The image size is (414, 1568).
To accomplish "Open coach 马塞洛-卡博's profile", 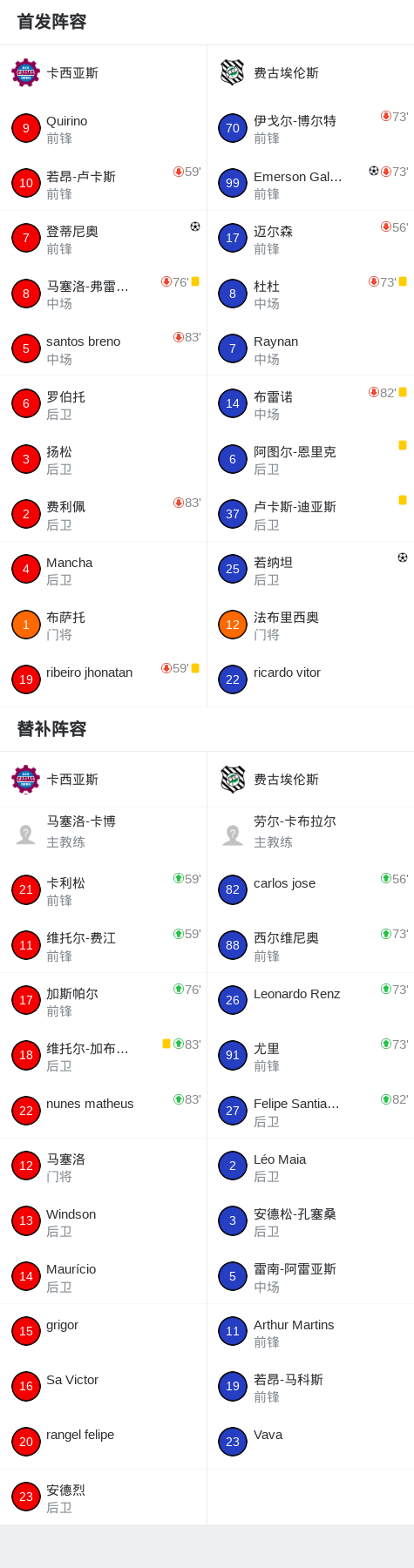I will [103, 834].
